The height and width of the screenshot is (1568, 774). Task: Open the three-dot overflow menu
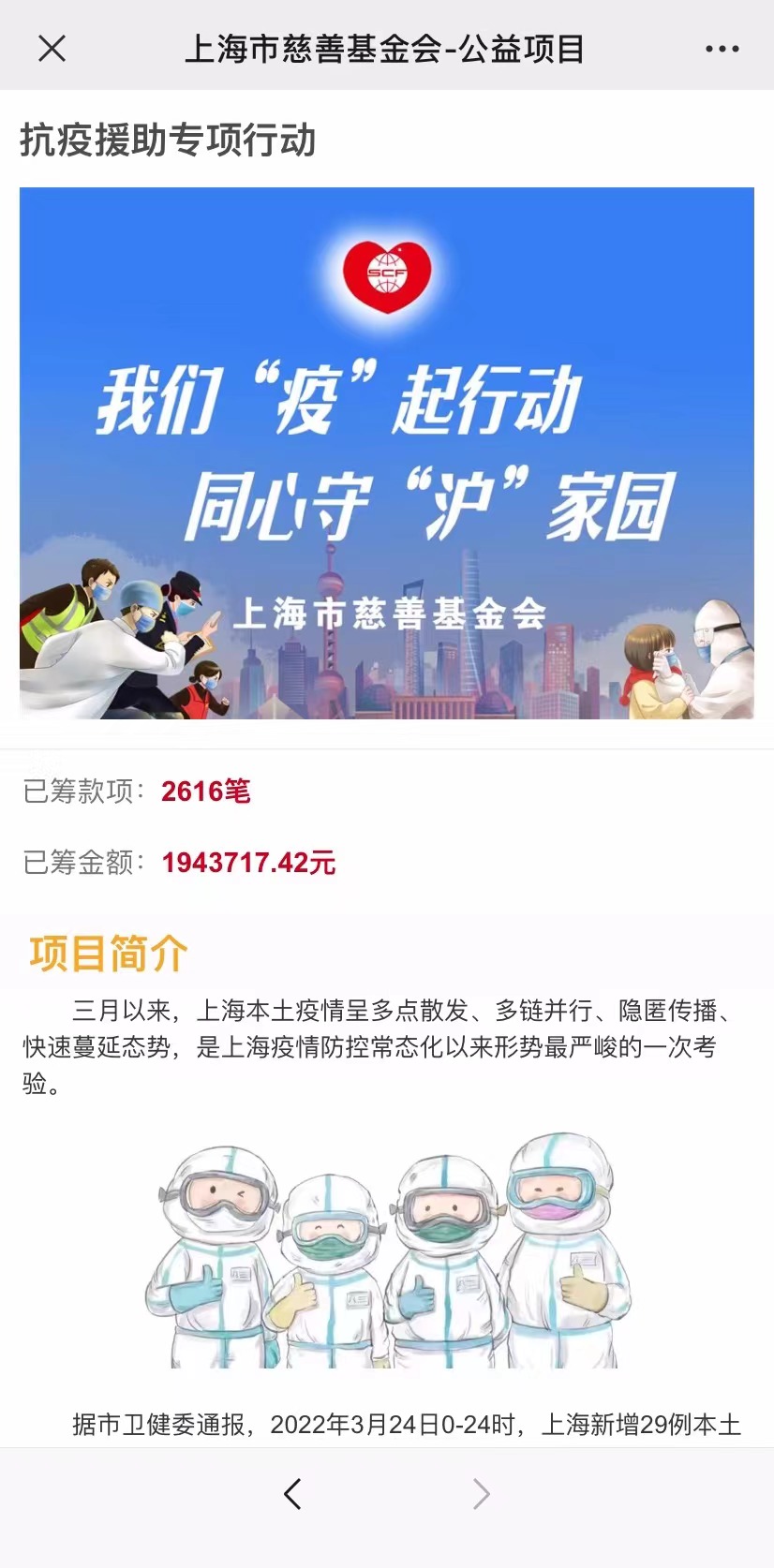(x=722, y=49)
